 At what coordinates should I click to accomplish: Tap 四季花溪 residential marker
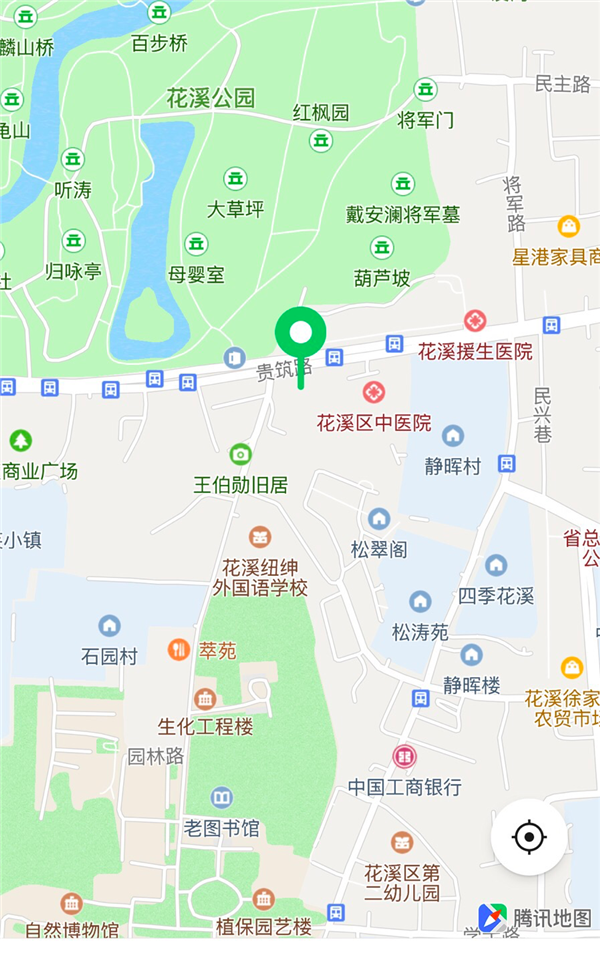coord(496,566)
